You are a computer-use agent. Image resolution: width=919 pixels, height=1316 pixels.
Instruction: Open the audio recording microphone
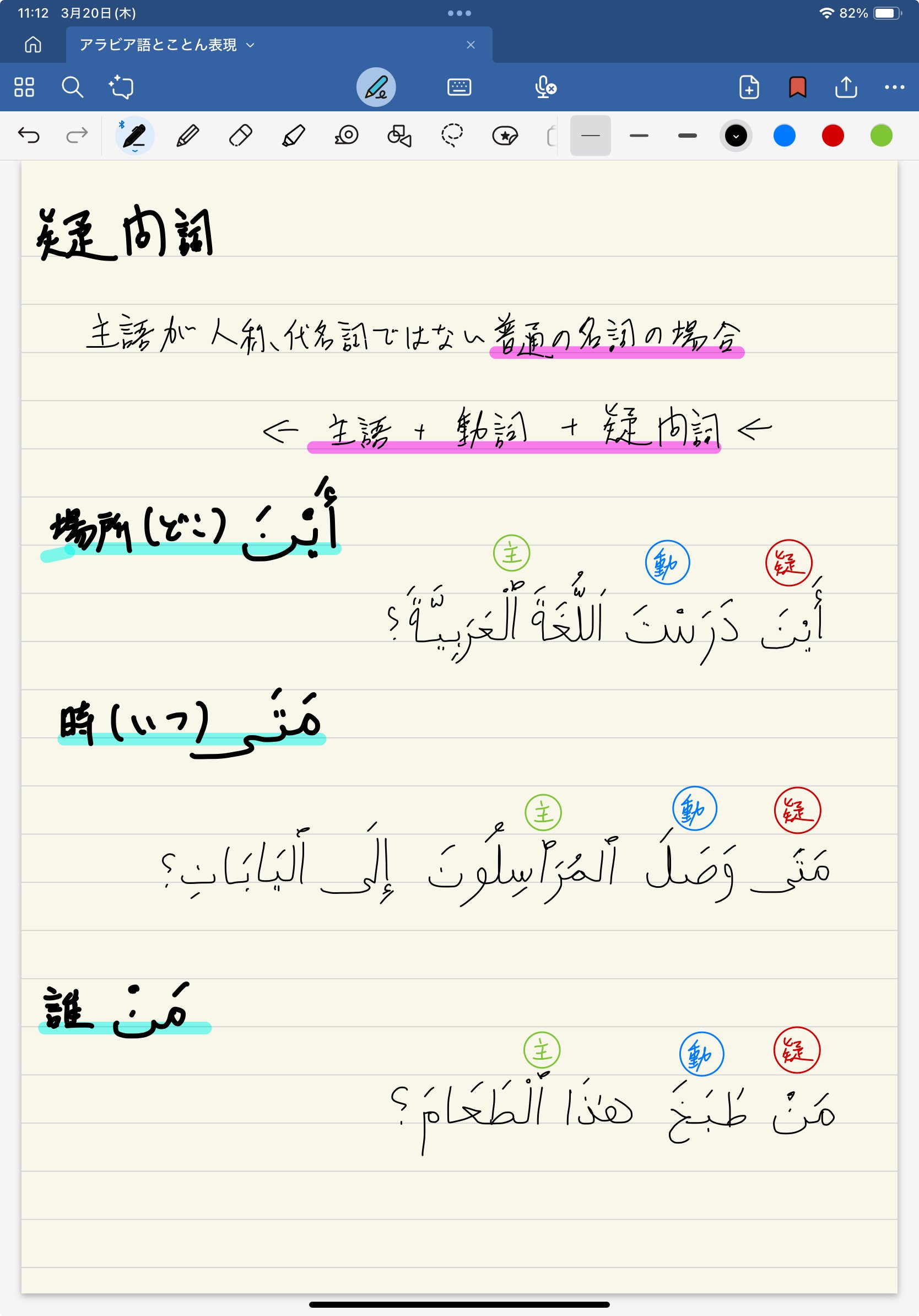coord(545,87)
